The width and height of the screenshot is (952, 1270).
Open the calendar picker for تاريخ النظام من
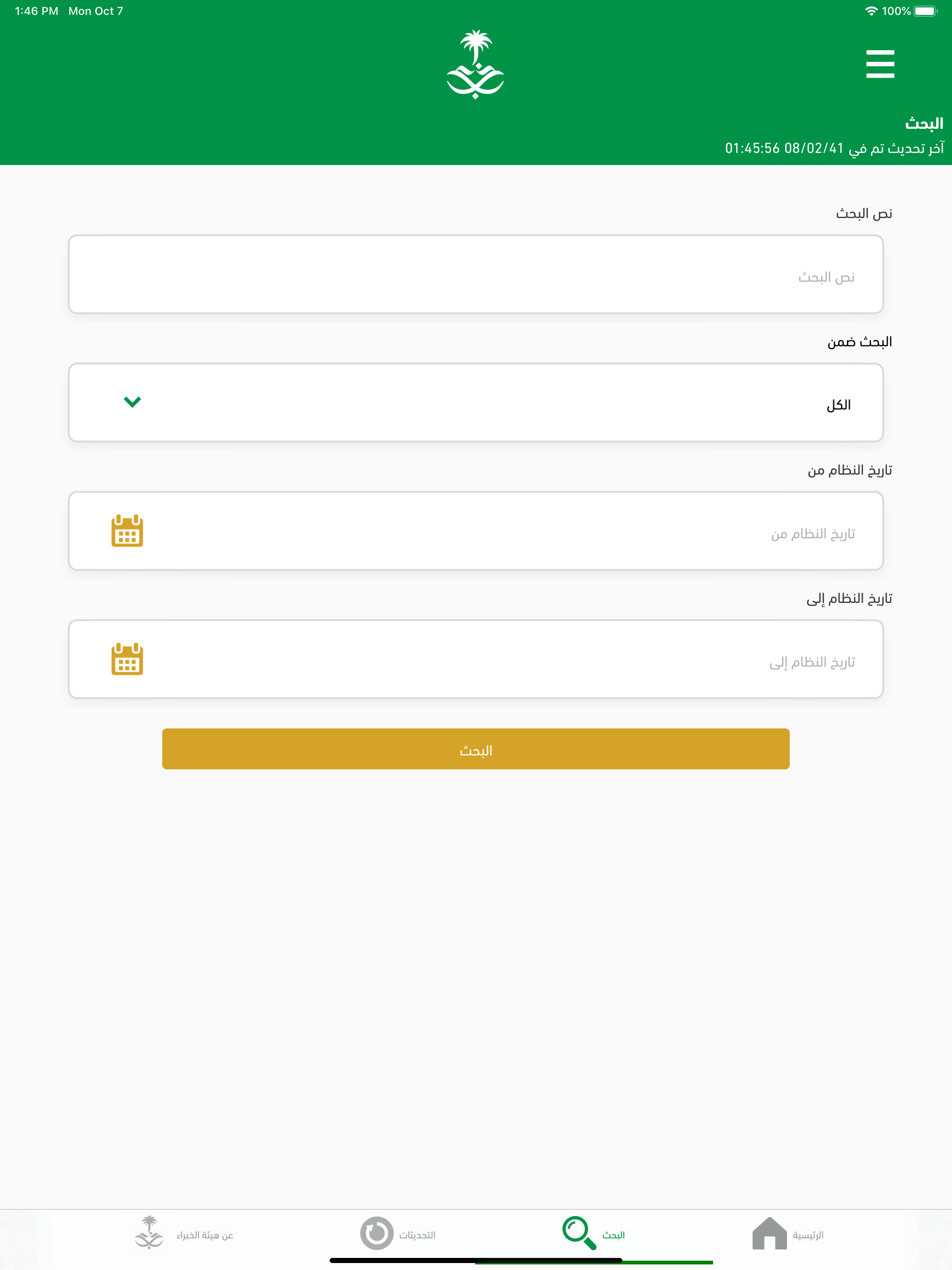[126, 532]
